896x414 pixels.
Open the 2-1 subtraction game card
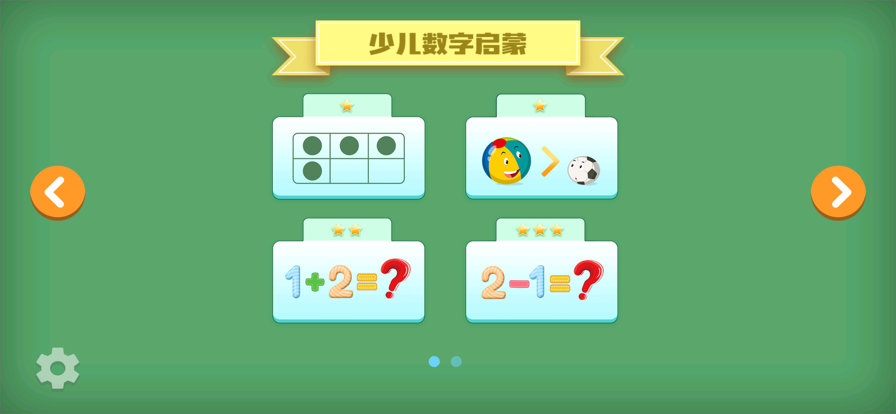click(x=541, y=281)
